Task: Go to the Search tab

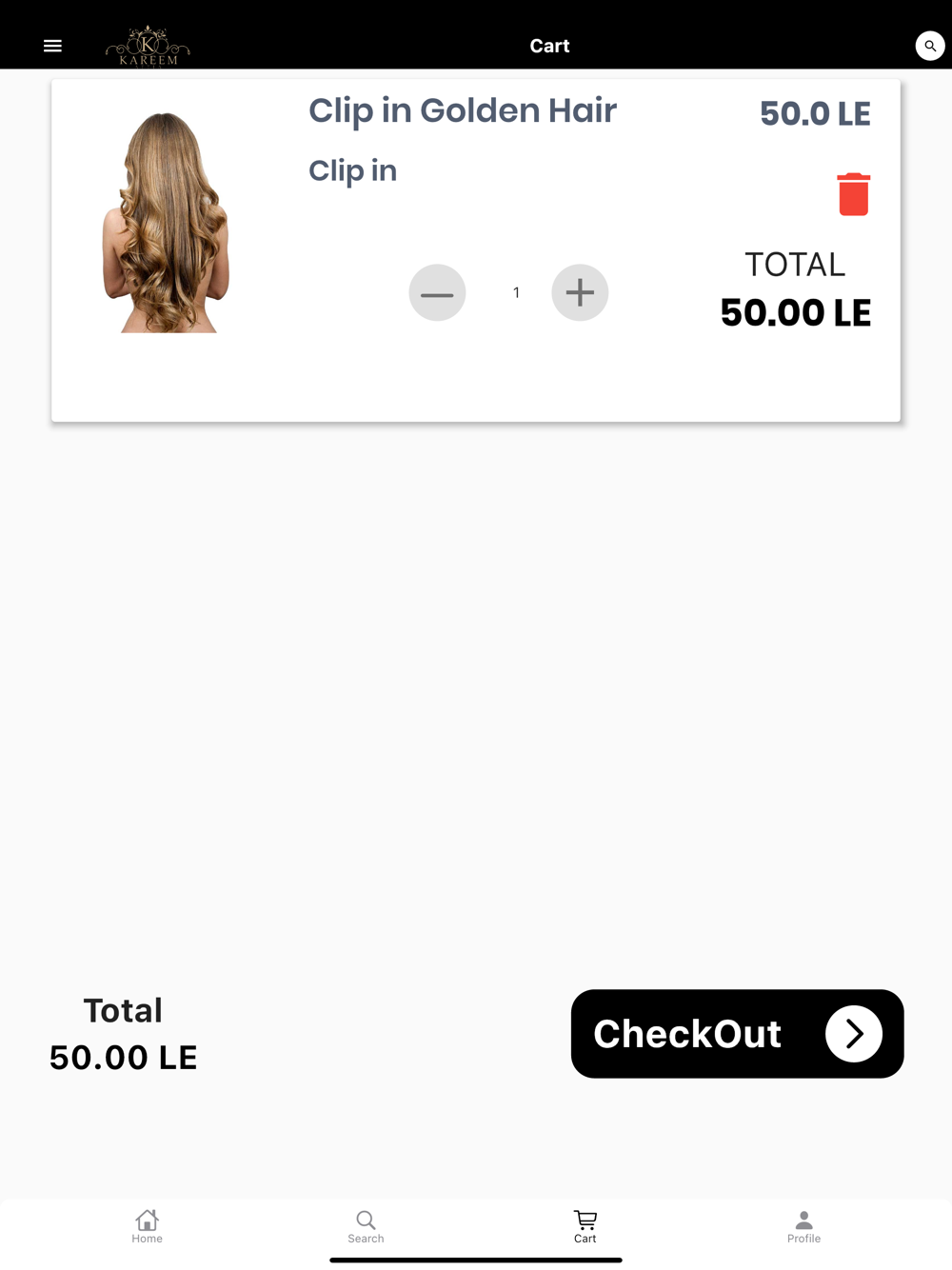Action: [366, 1226]
